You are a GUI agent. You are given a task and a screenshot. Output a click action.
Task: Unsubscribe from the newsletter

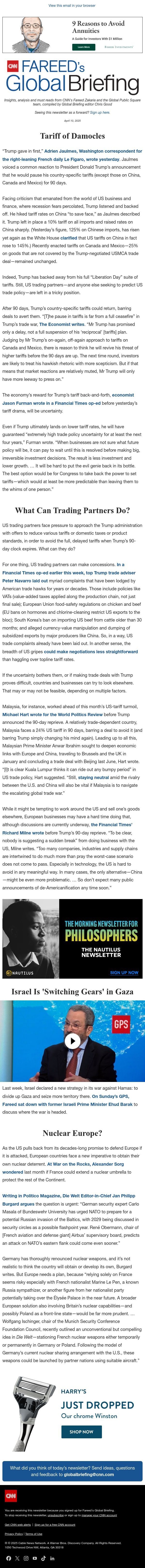(x=56, y=1515)
